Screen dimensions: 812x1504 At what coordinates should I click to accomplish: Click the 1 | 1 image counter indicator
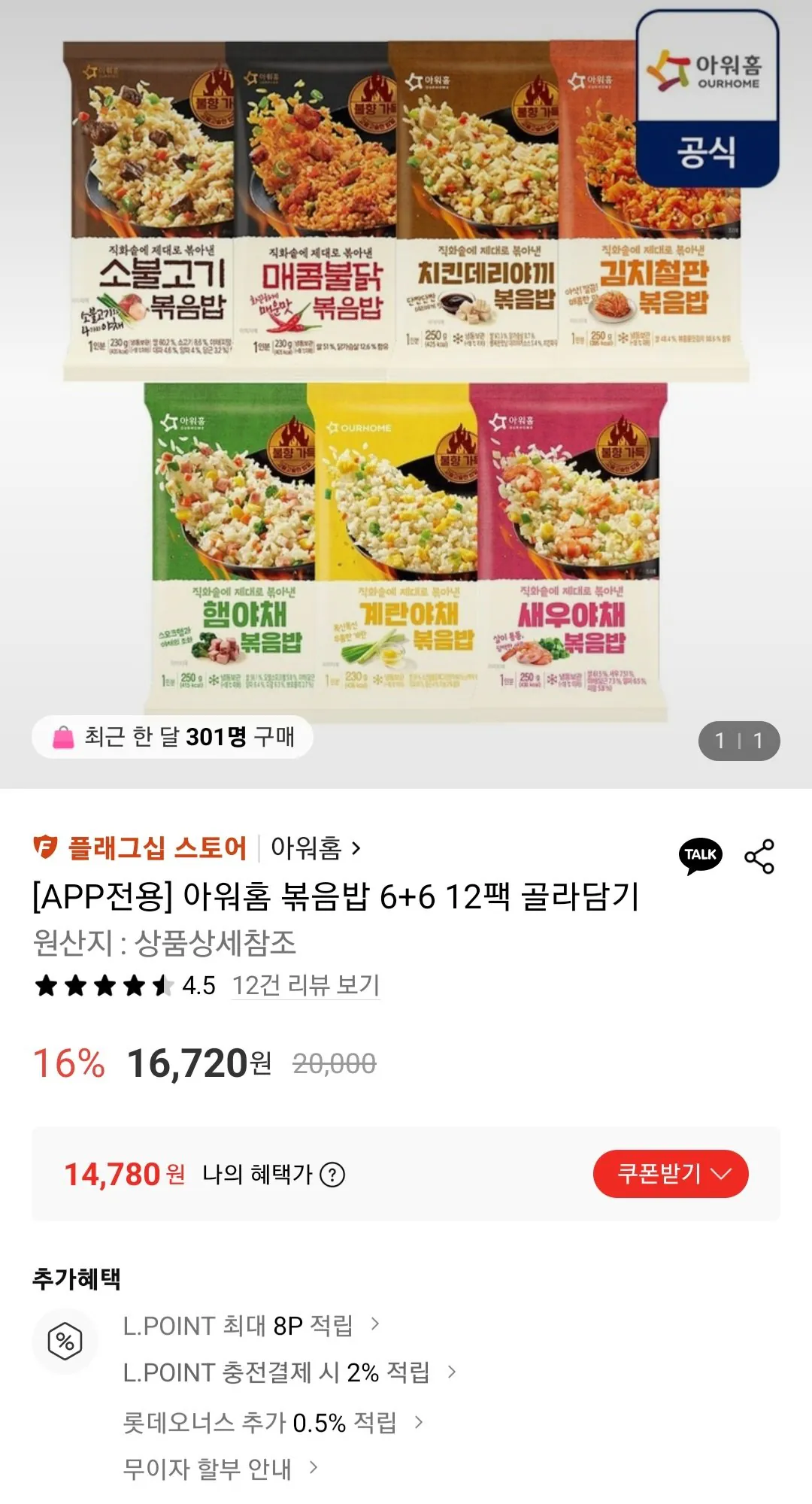pyautogui.click(x=740, y=740)
